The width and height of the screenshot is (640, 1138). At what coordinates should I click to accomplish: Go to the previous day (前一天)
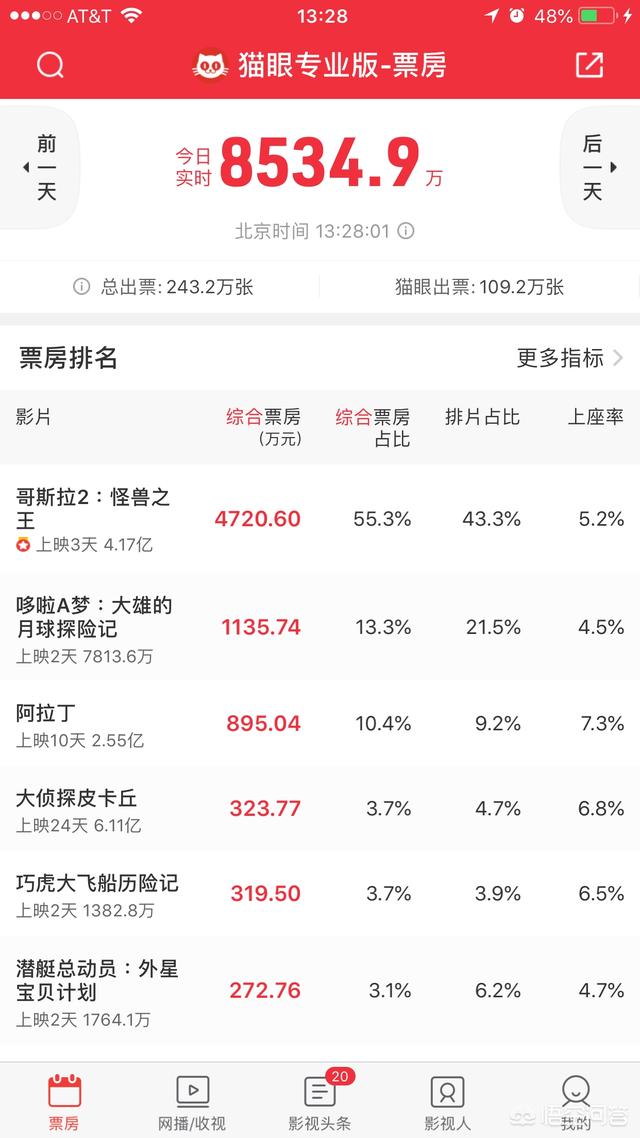click(x=40, y=167)
